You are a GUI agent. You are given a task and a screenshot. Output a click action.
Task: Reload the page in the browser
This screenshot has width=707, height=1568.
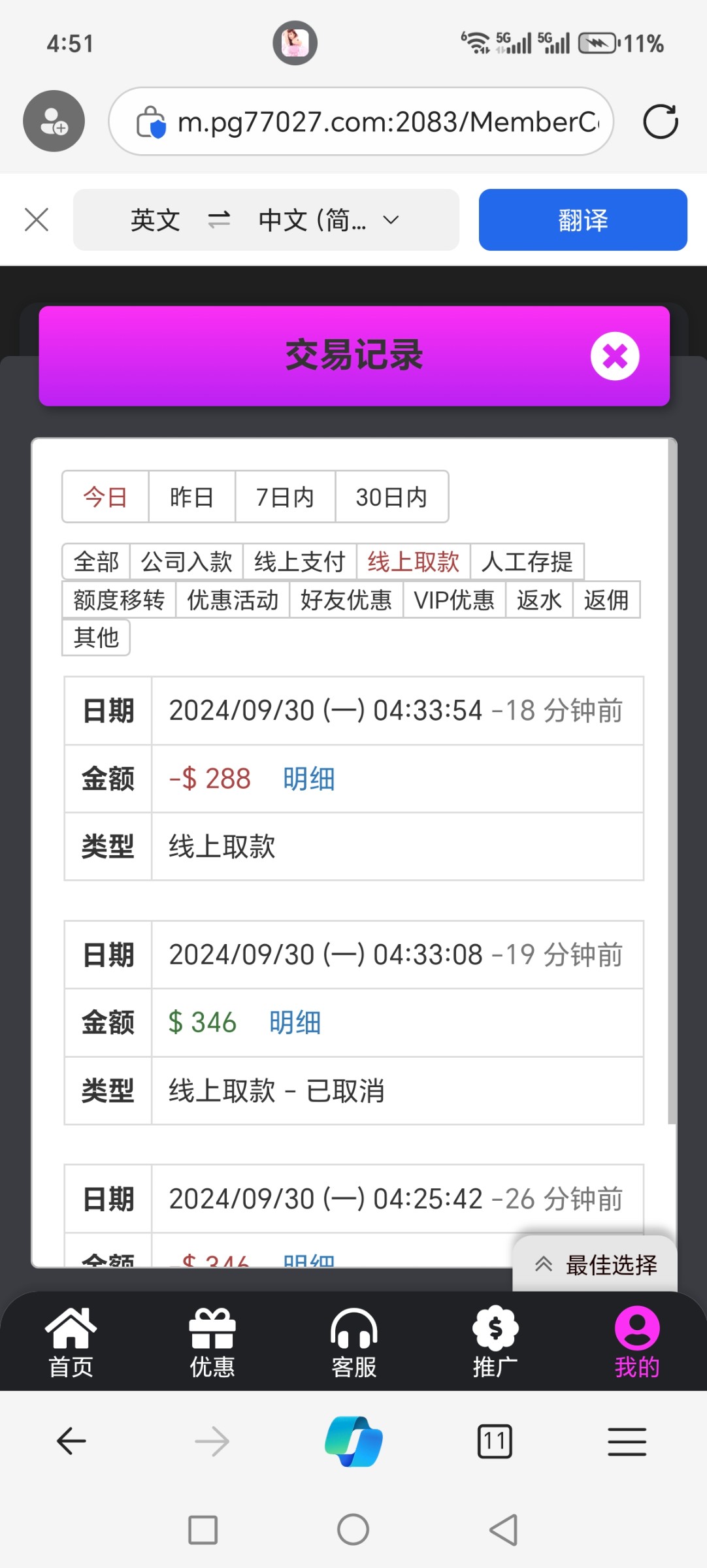[x=660, y=122]
